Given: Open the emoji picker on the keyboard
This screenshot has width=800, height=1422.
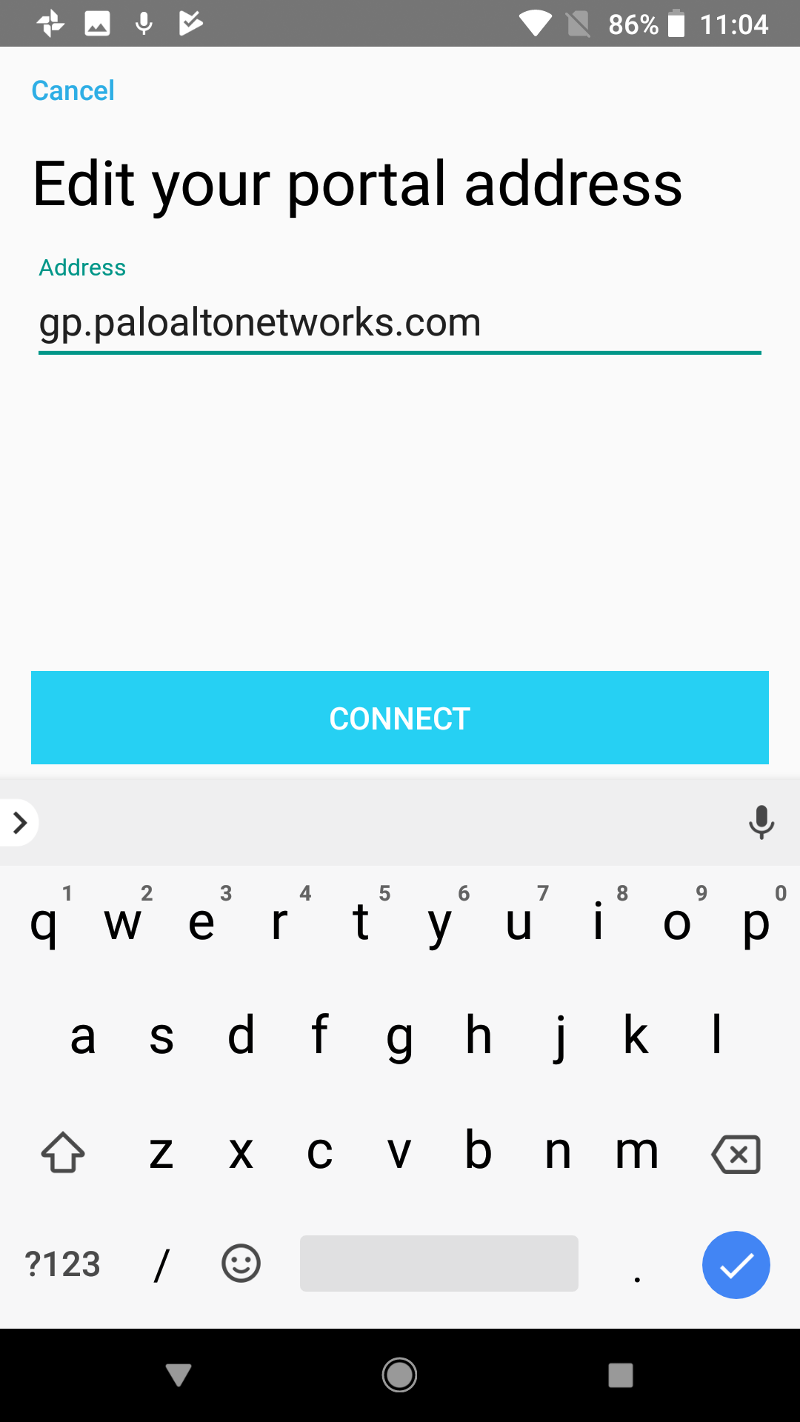Looking at the screenshot, I should pyautogui.click(x=240, y=1263).
